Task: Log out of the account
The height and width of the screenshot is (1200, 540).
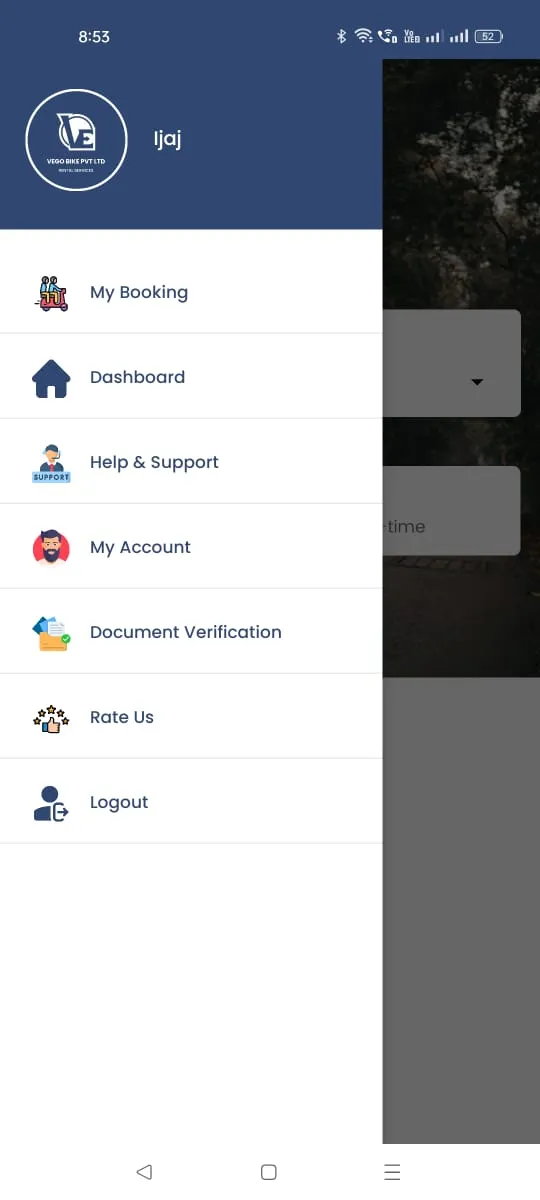Action: (191, 802)
